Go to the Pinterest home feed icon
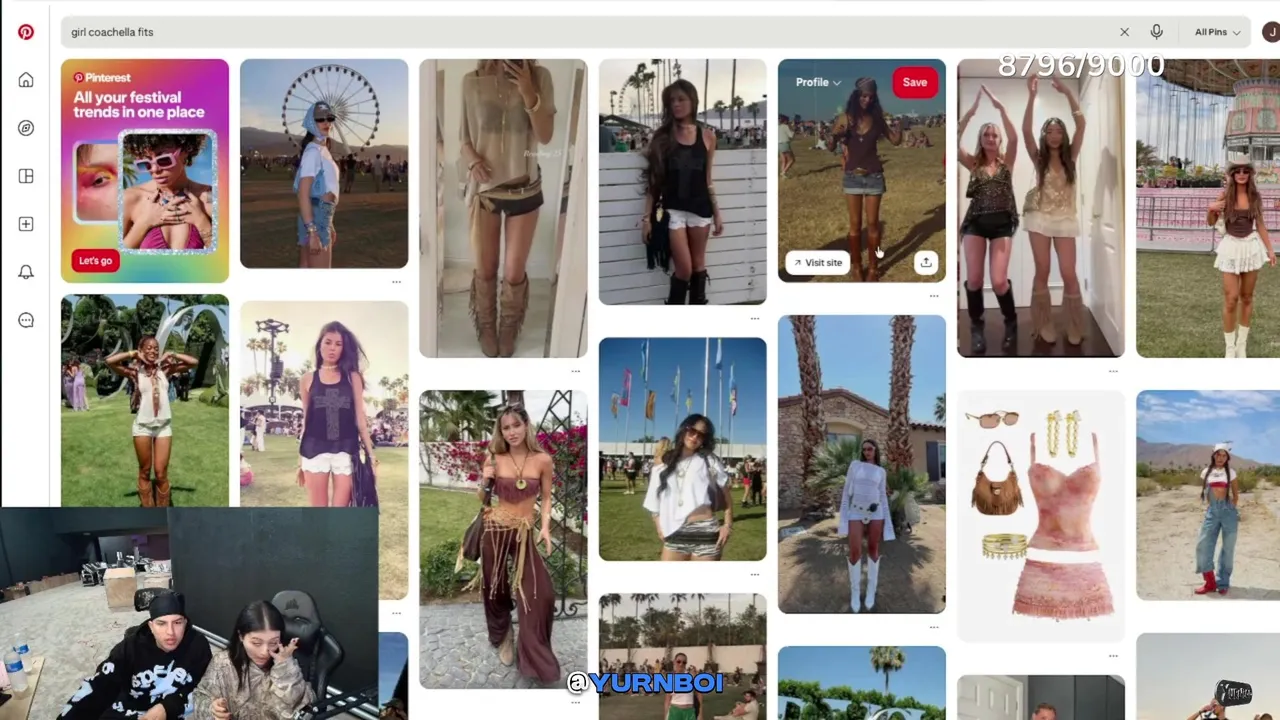 [x=26, y=80]
